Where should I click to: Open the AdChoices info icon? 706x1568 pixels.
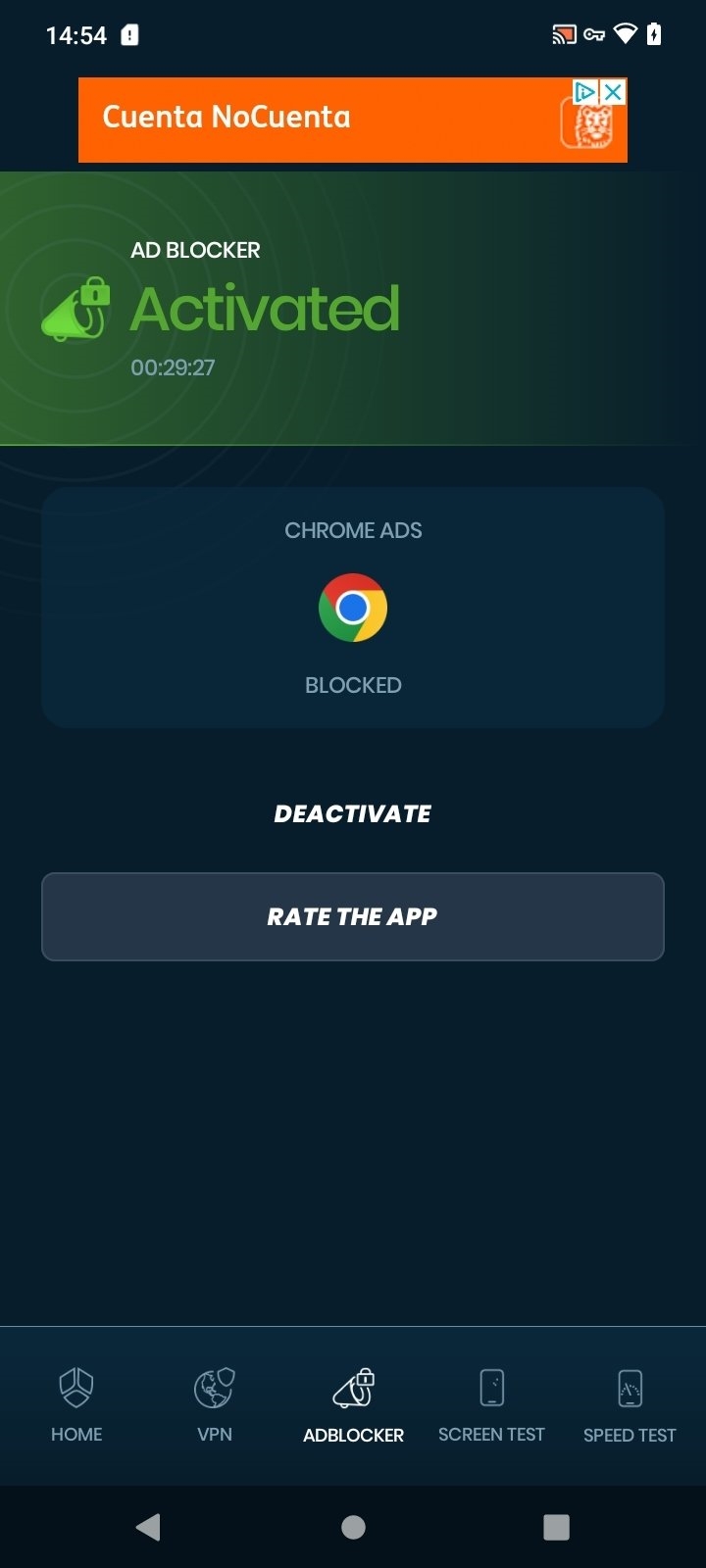(585, 92)
